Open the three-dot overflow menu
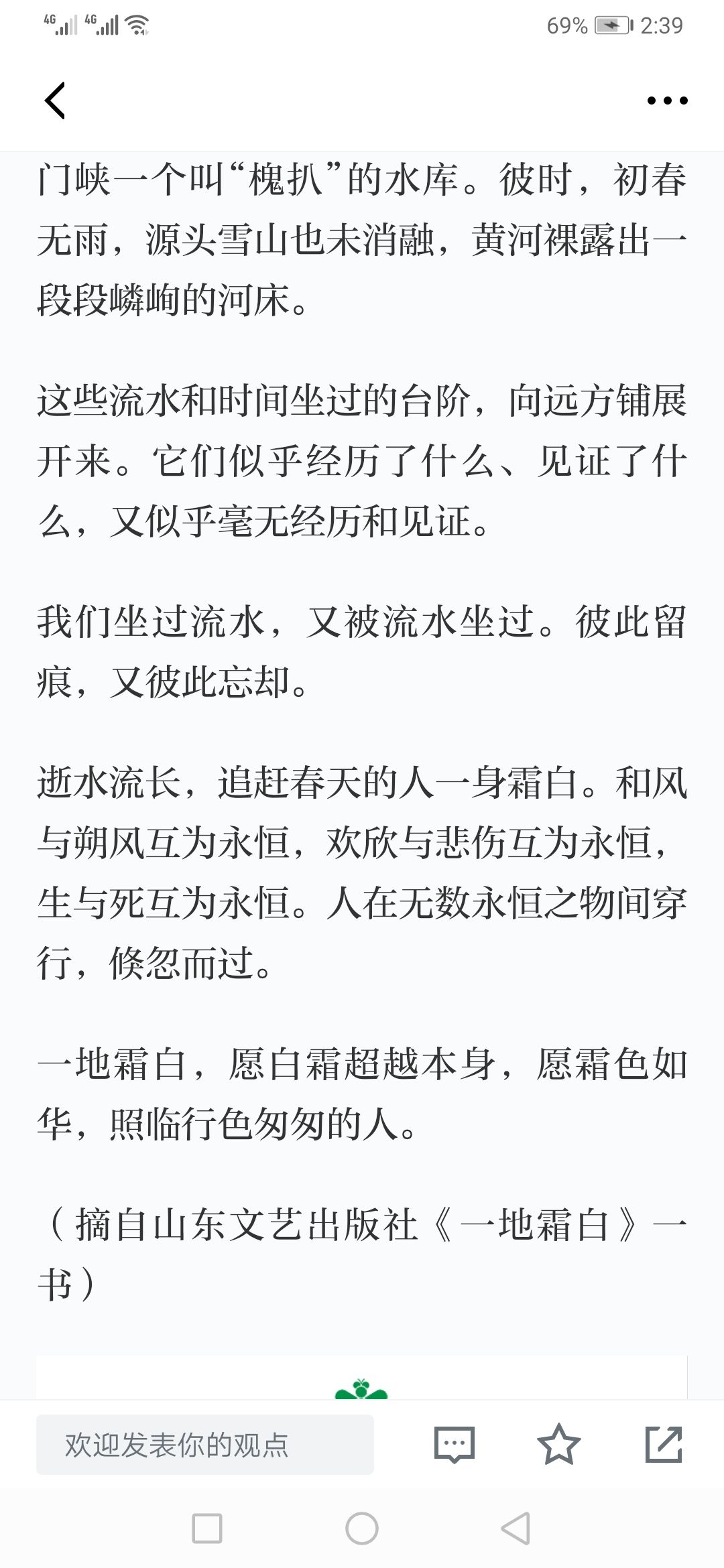The width and height of the screenshot is (724, 1568). [667, 101]
